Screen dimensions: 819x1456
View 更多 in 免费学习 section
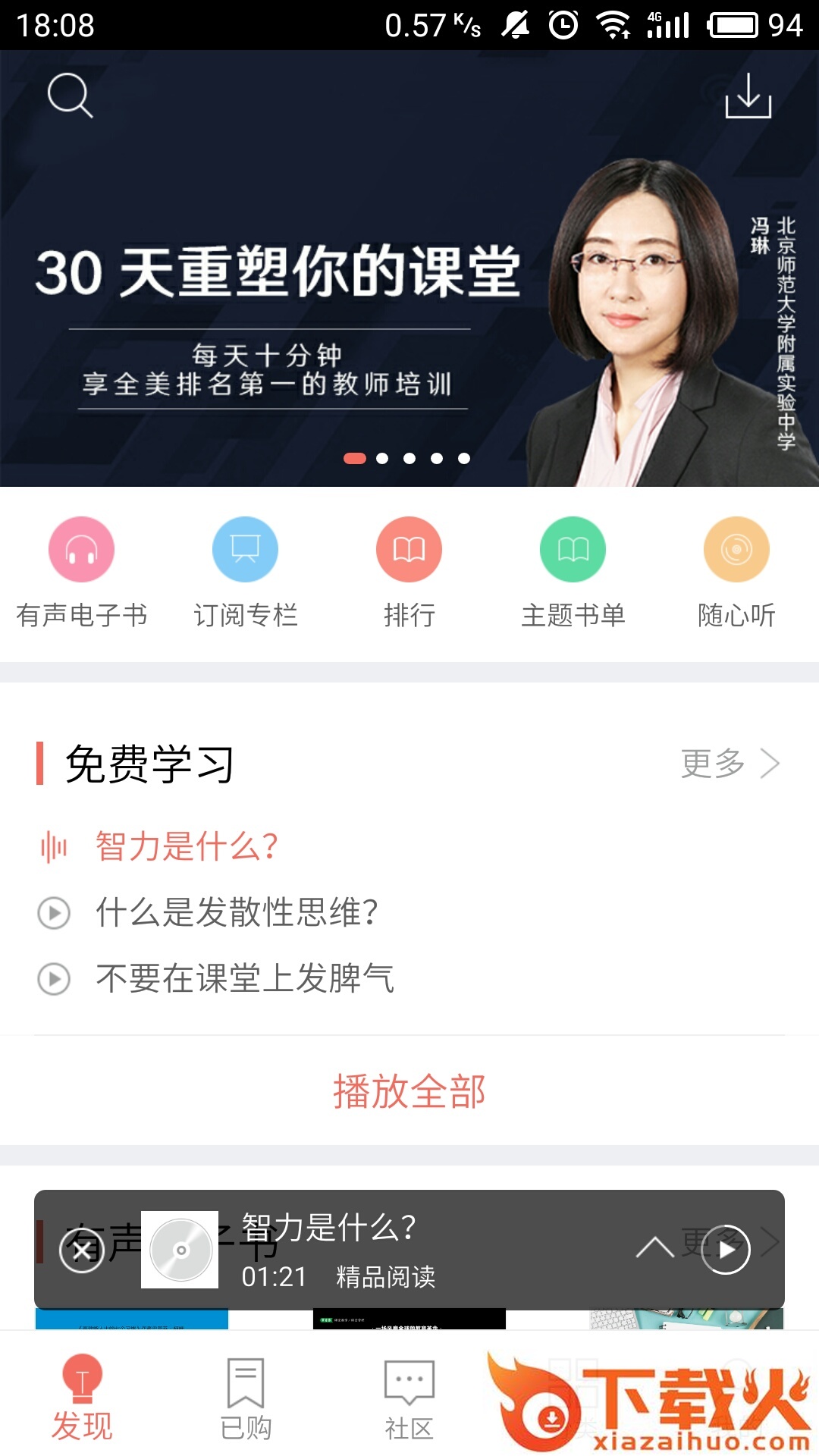click(x=729, y=764)
